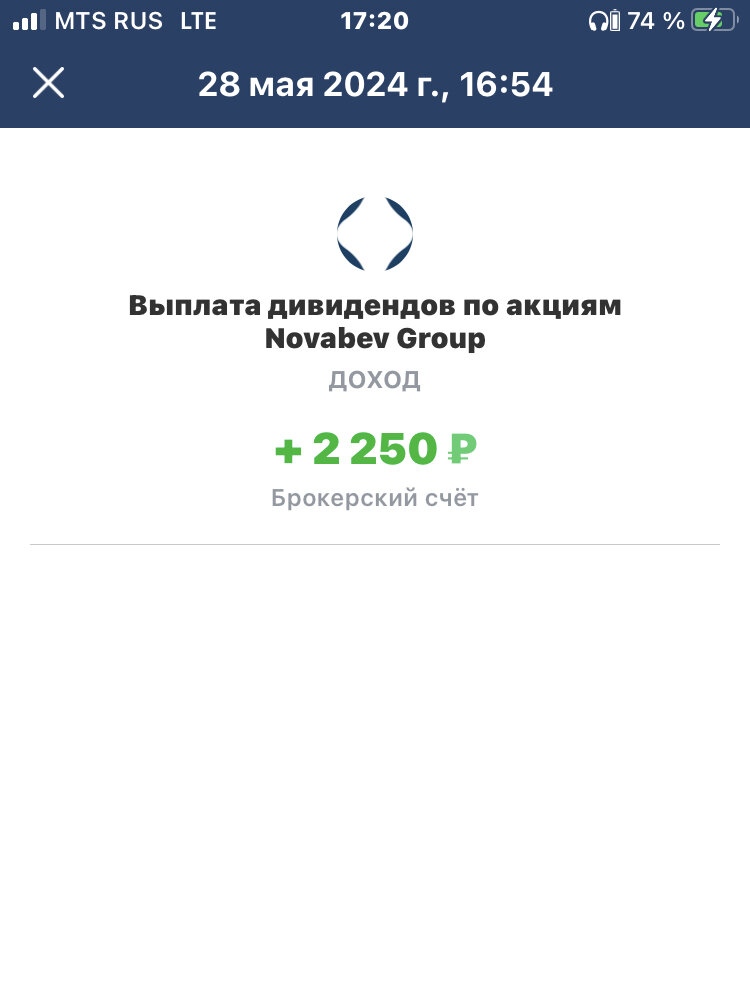Tap Брокерский счёт account link
750x1005 pixels.
pyautogui.click(x=375, y=497)
